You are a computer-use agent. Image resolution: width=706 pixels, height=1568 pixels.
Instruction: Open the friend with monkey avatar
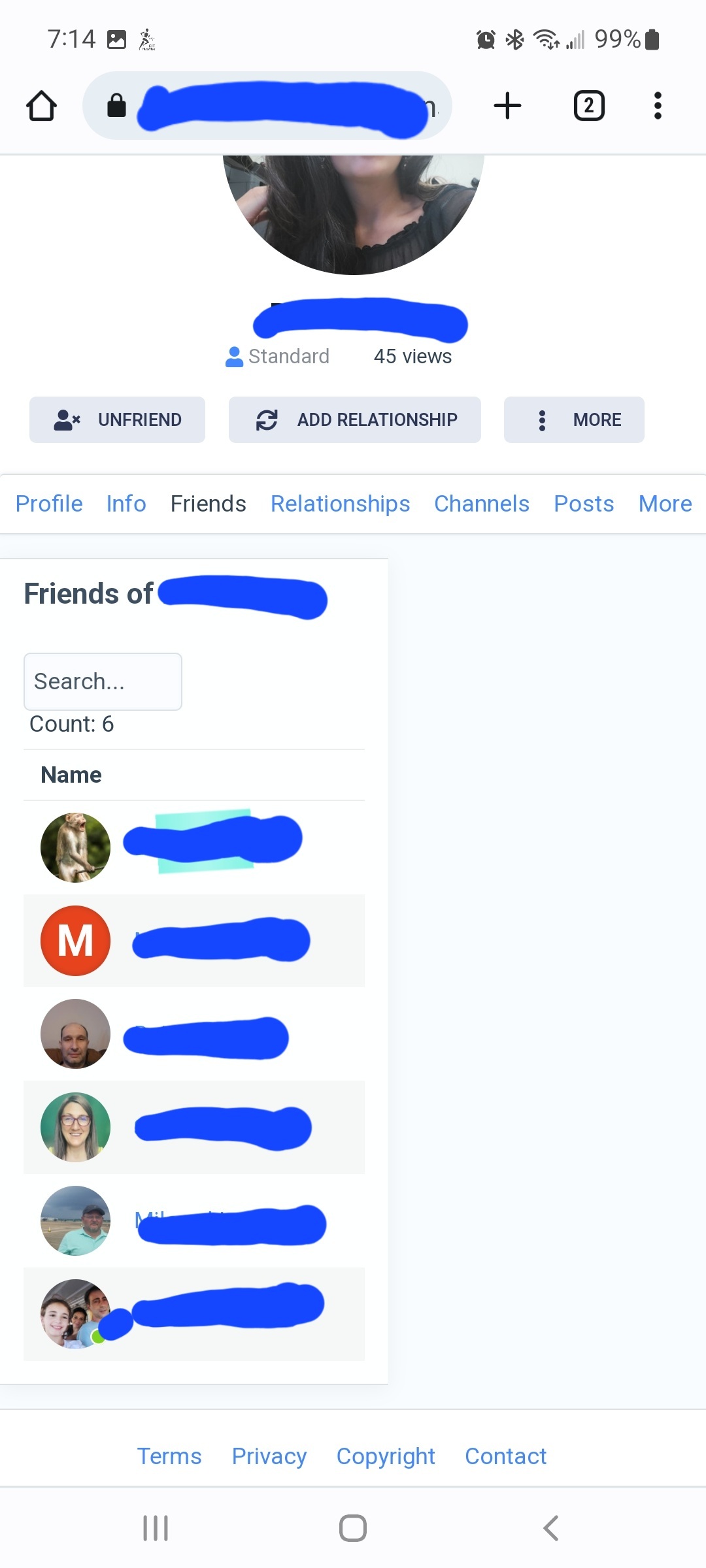76,847
